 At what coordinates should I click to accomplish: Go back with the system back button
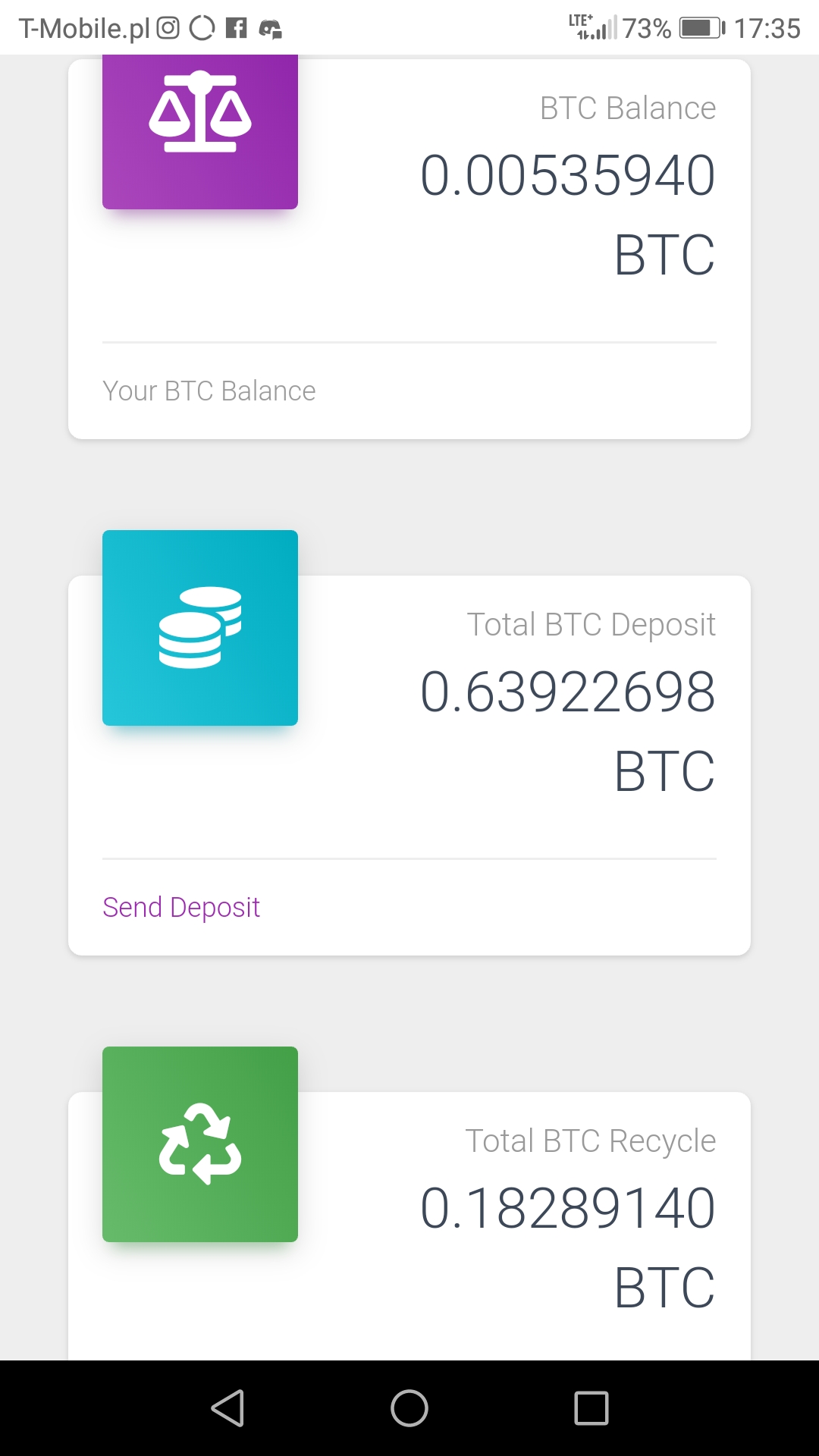[227, 1408]
